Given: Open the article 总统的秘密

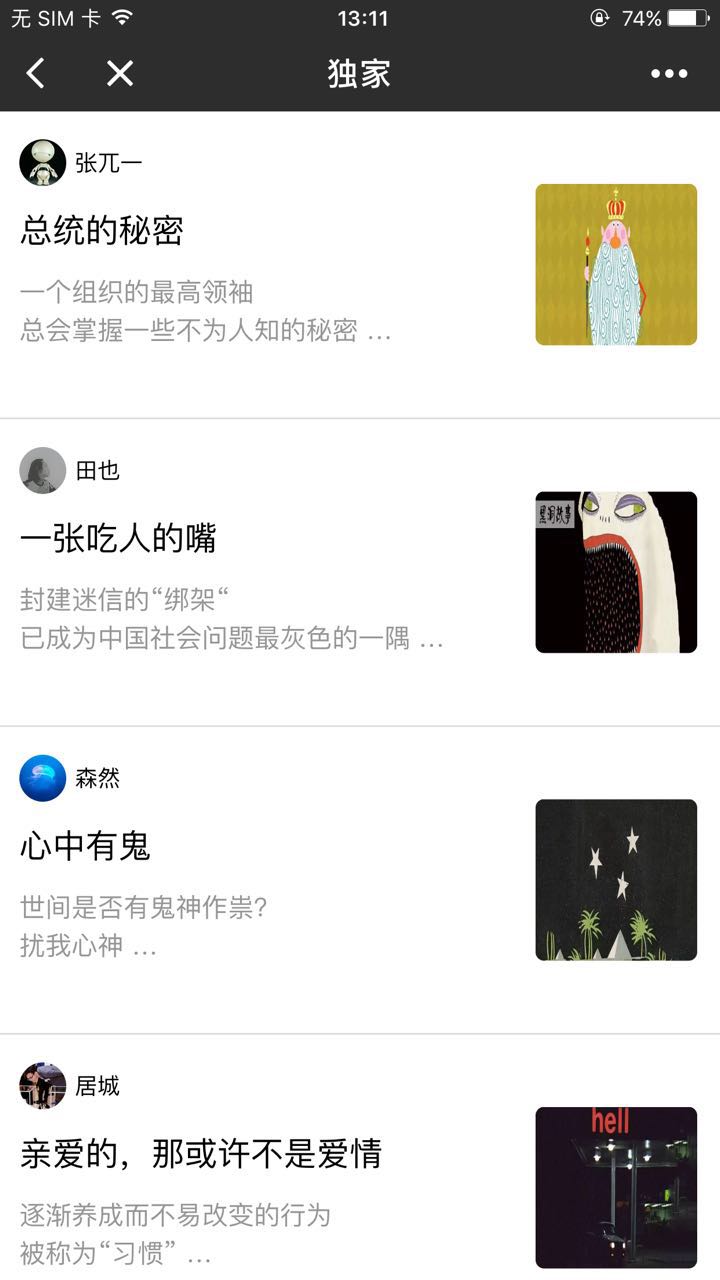Looking at the screenshot, I should tap(102, 231).
